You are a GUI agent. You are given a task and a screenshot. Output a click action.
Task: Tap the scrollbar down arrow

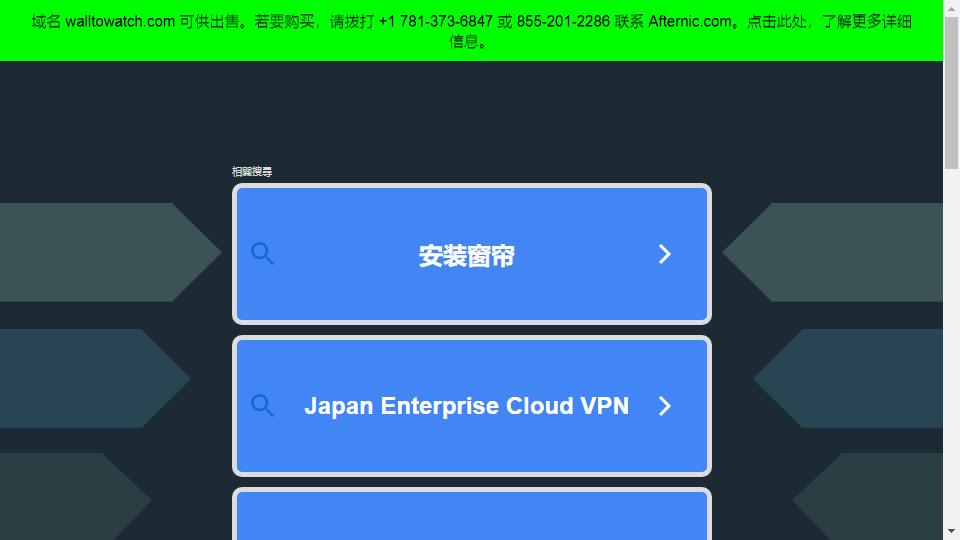951,531
